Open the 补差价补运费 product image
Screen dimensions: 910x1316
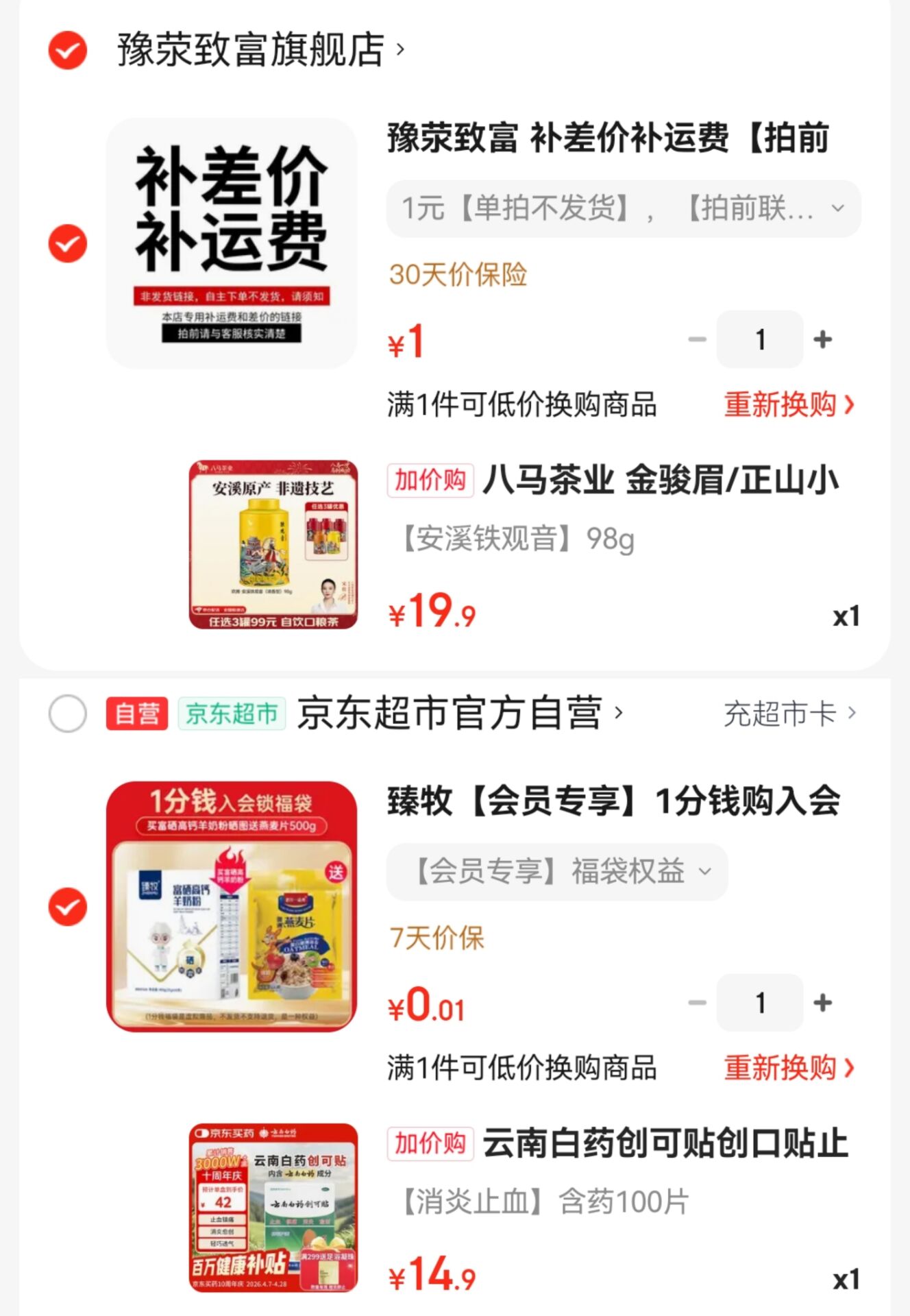click(232, 243)
